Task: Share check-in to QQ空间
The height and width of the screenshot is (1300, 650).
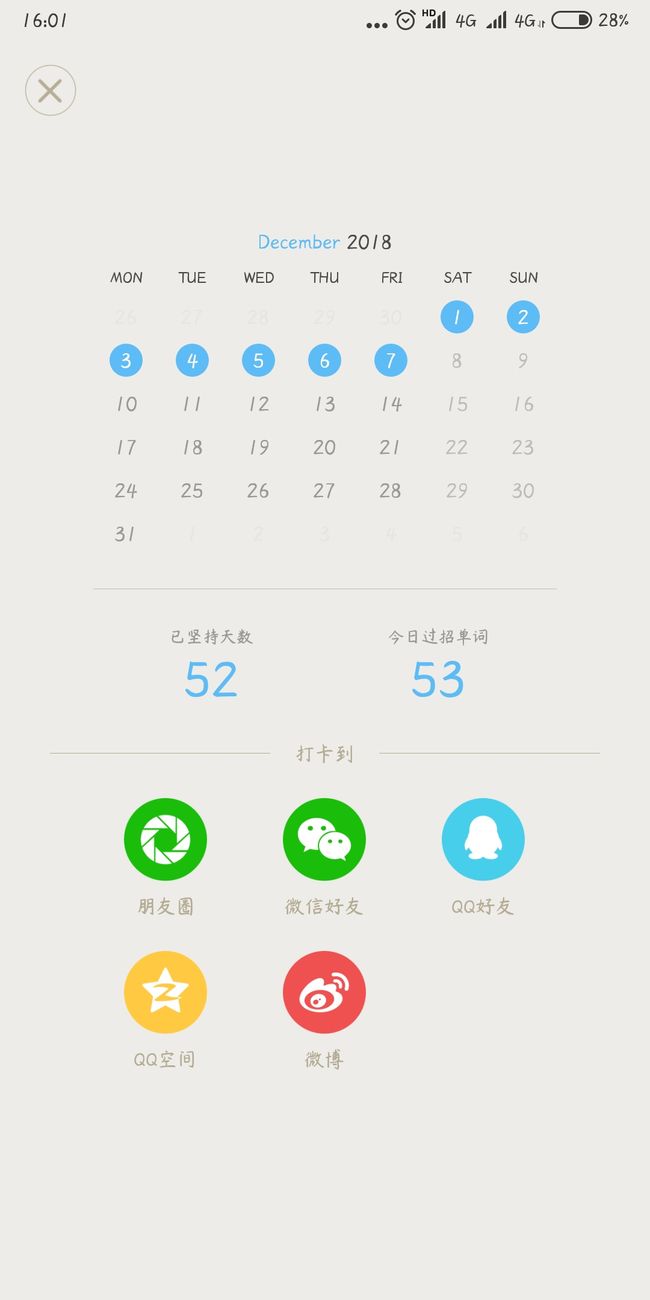Action: pos(165,992)
